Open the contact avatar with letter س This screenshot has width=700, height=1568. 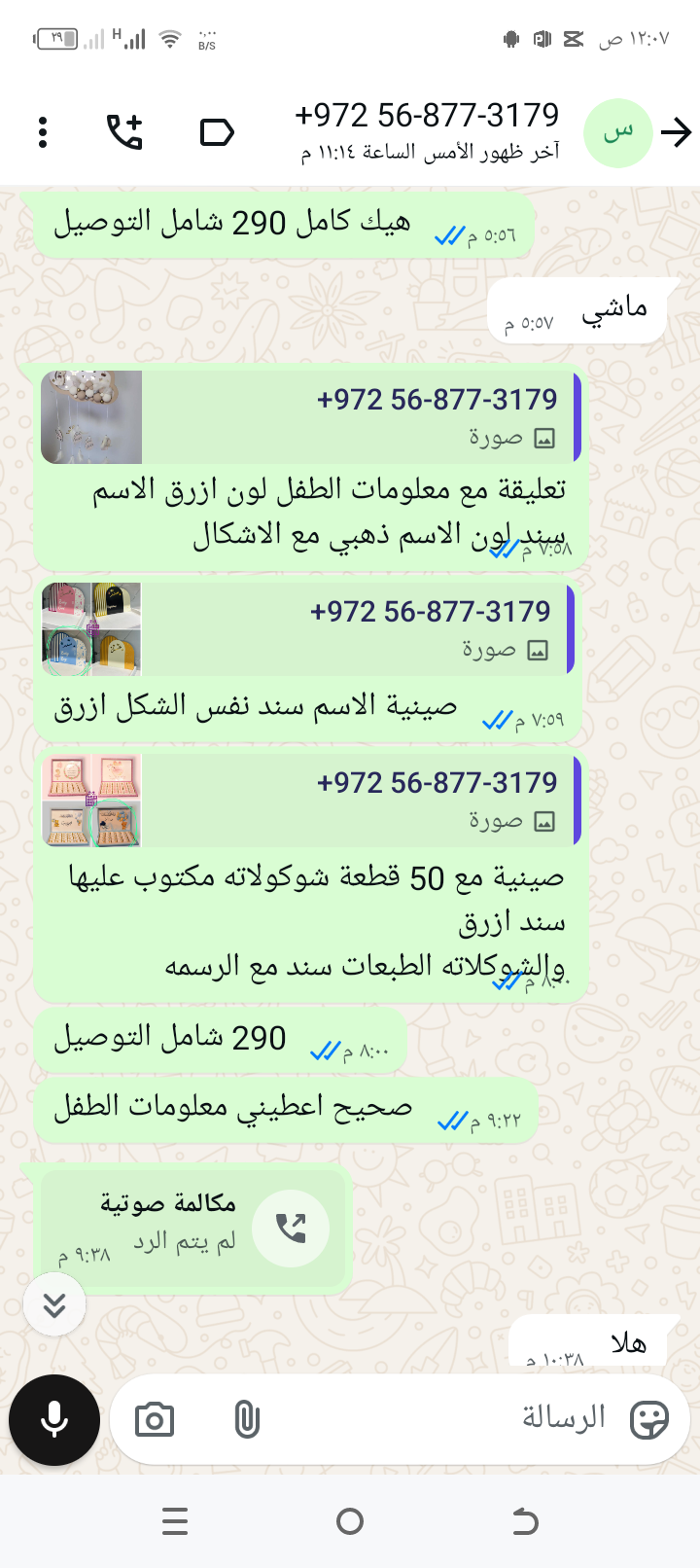click(616, 133)
